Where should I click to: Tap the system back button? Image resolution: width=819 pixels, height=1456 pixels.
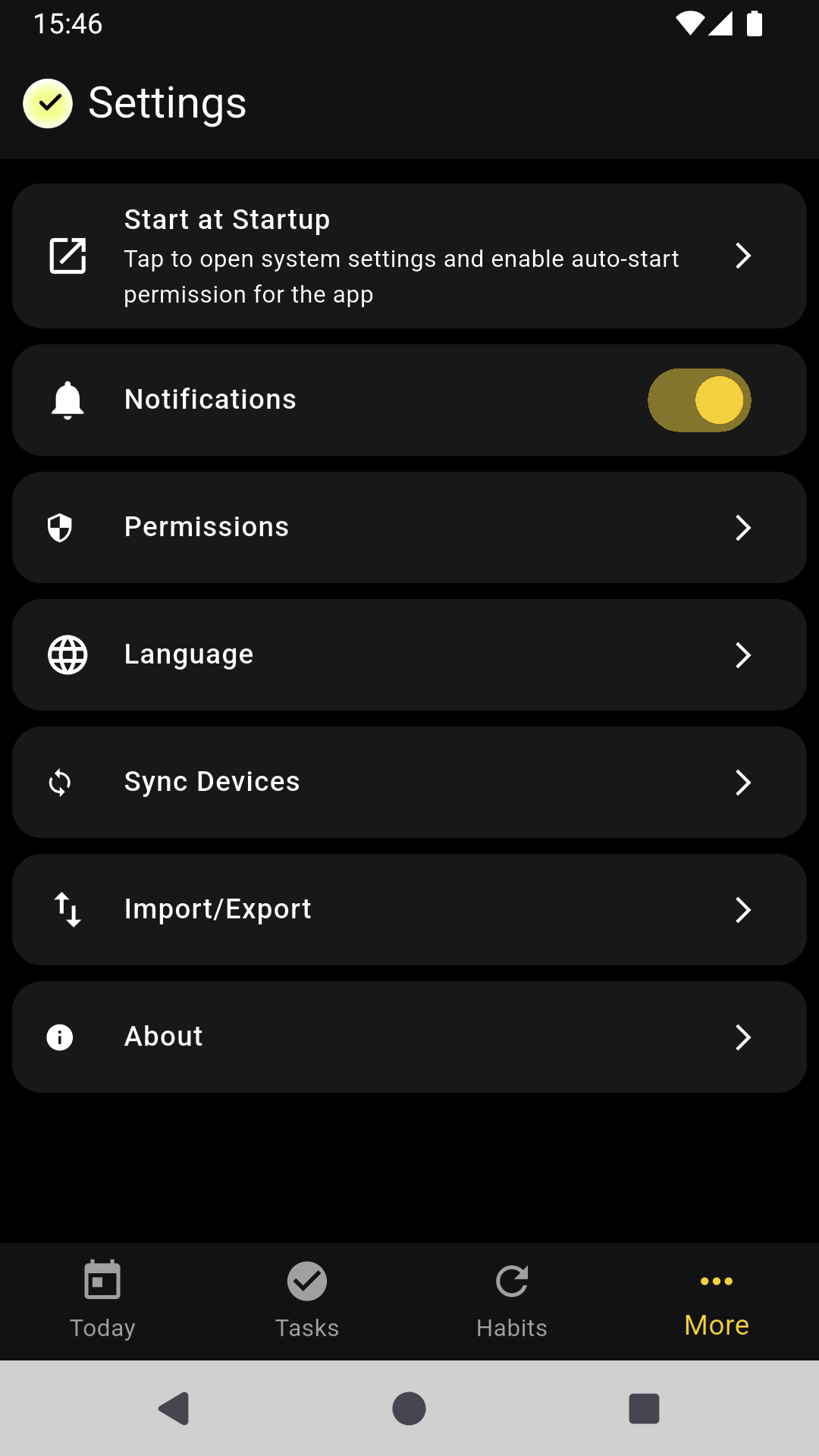[174, 1409]
